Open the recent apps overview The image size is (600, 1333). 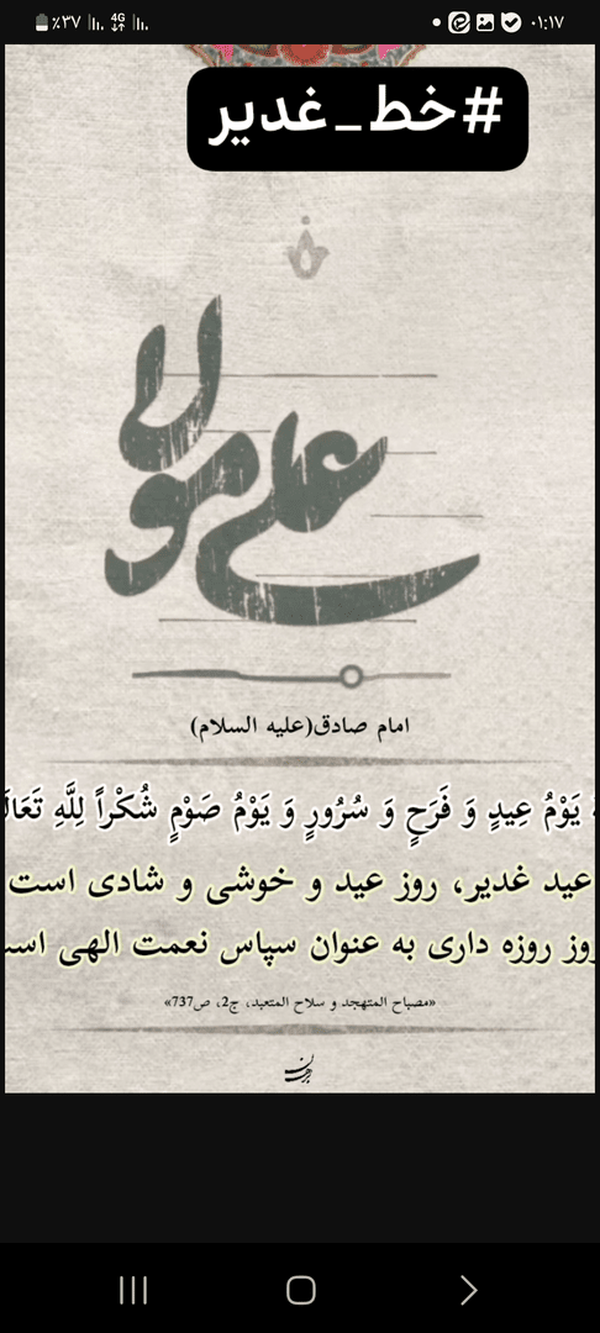point(133,1290)
